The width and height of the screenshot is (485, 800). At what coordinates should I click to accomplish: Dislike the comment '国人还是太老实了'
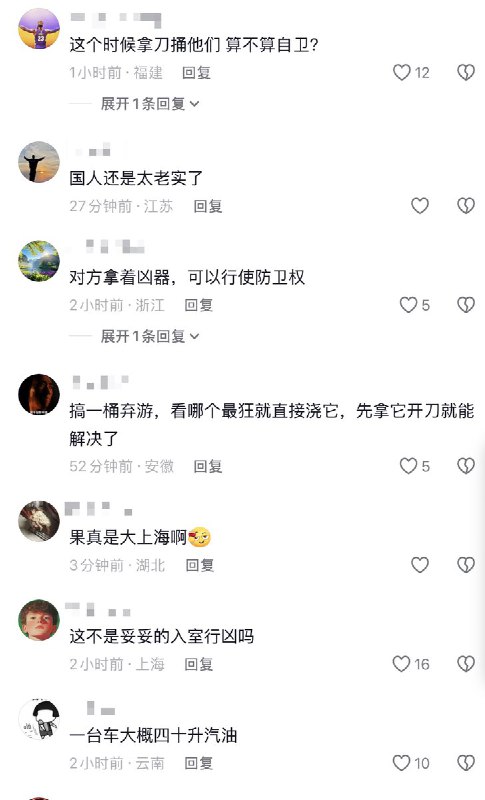[x=466, y=206]
